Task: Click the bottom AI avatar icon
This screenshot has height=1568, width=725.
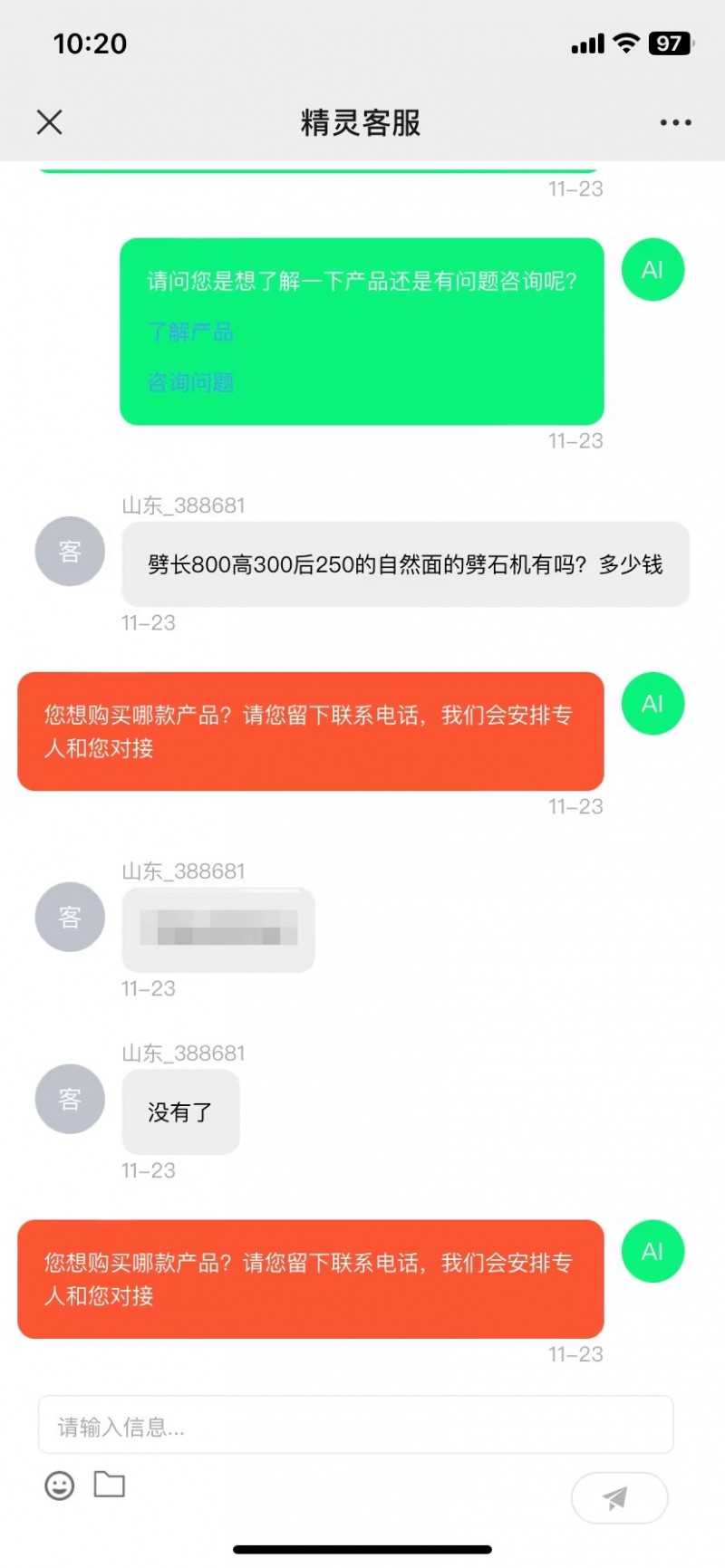Action: click(x=652, y=1252)
